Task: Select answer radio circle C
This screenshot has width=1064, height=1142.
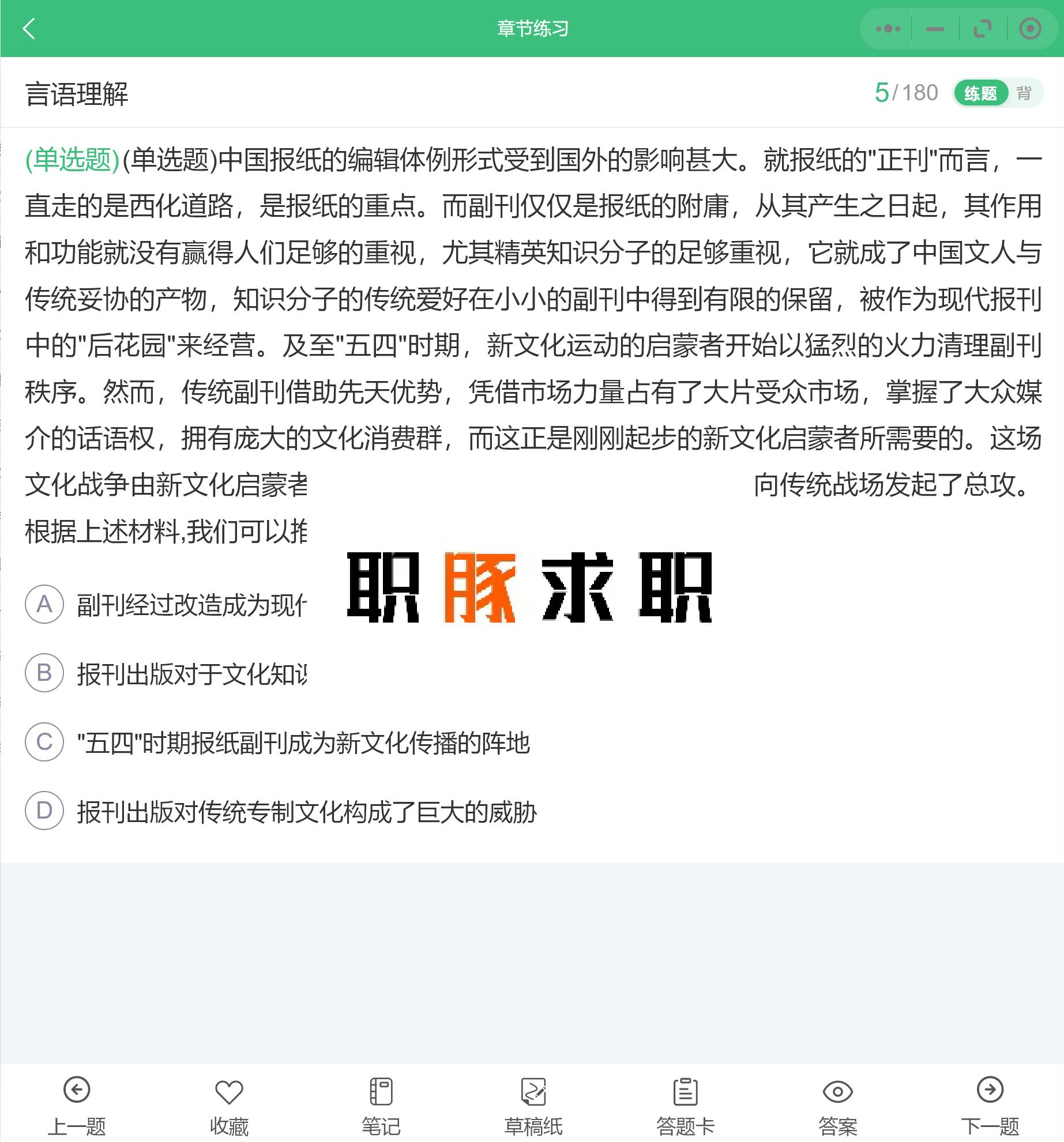Action: click(43, 744)
